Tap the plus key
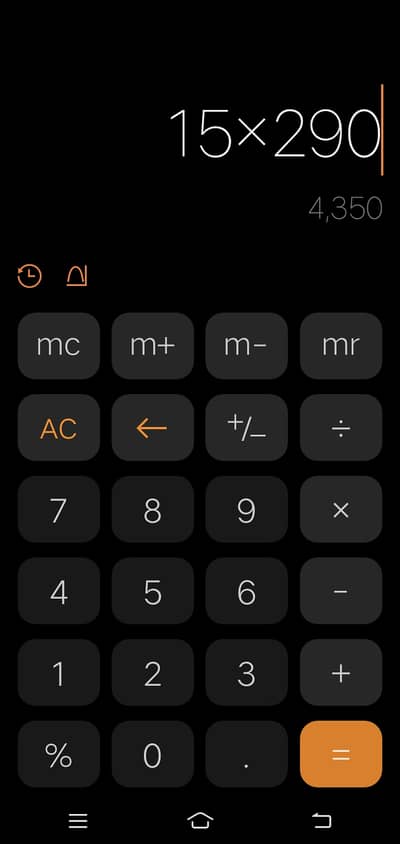 point(341,673)
